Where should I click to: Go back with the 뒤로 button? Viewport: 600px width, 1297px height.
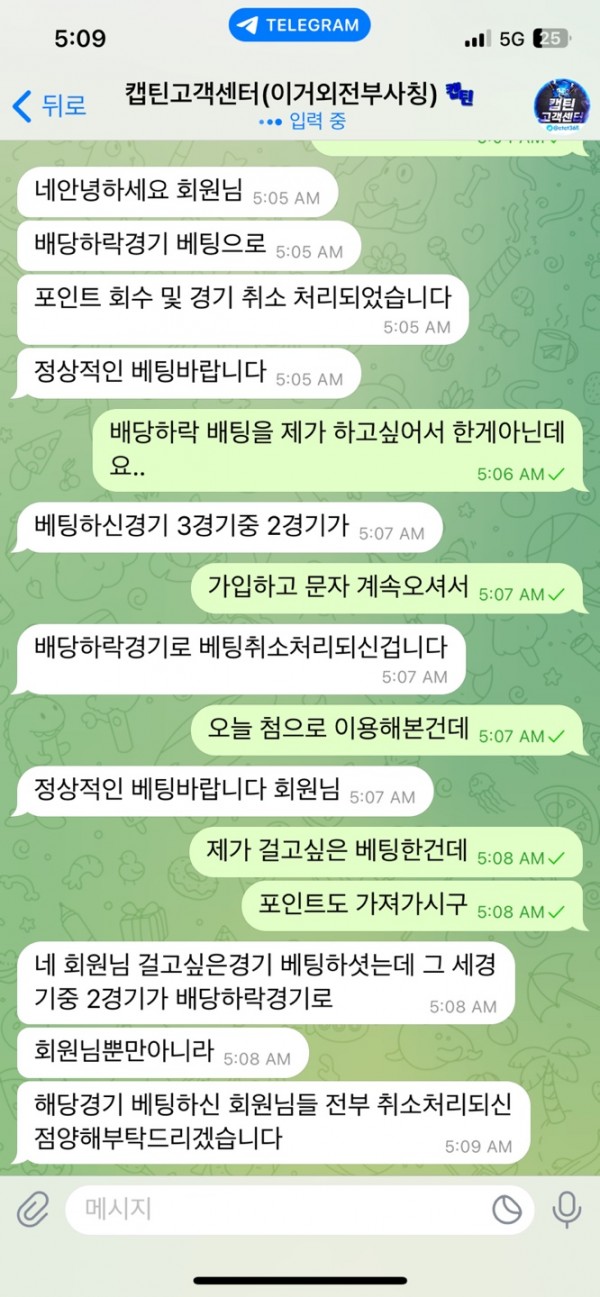point(48,104)
